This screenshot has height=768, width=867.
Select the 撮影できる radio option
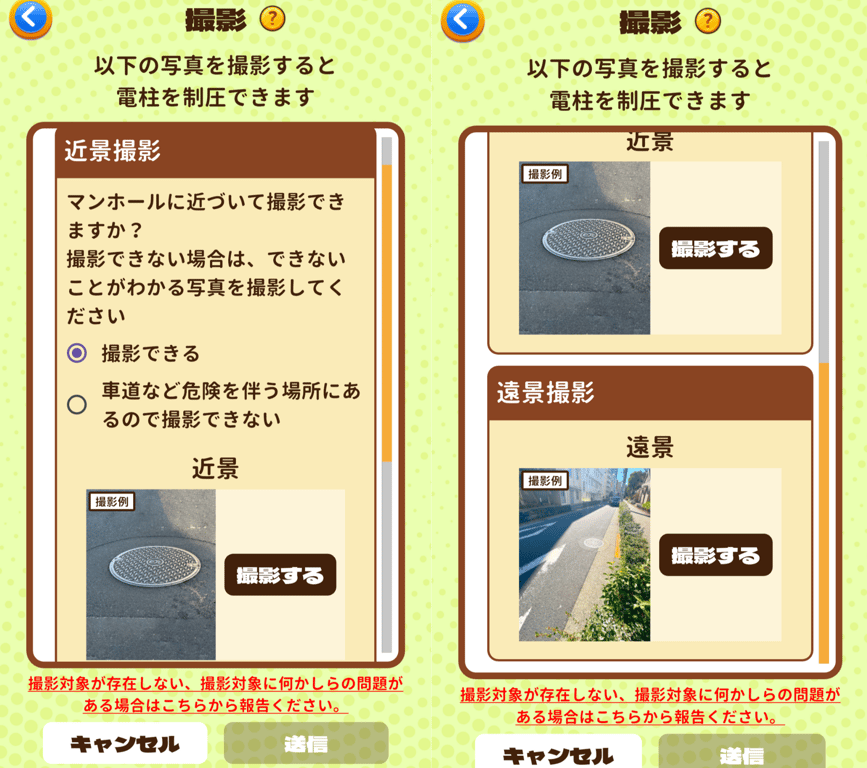point(77,353)
